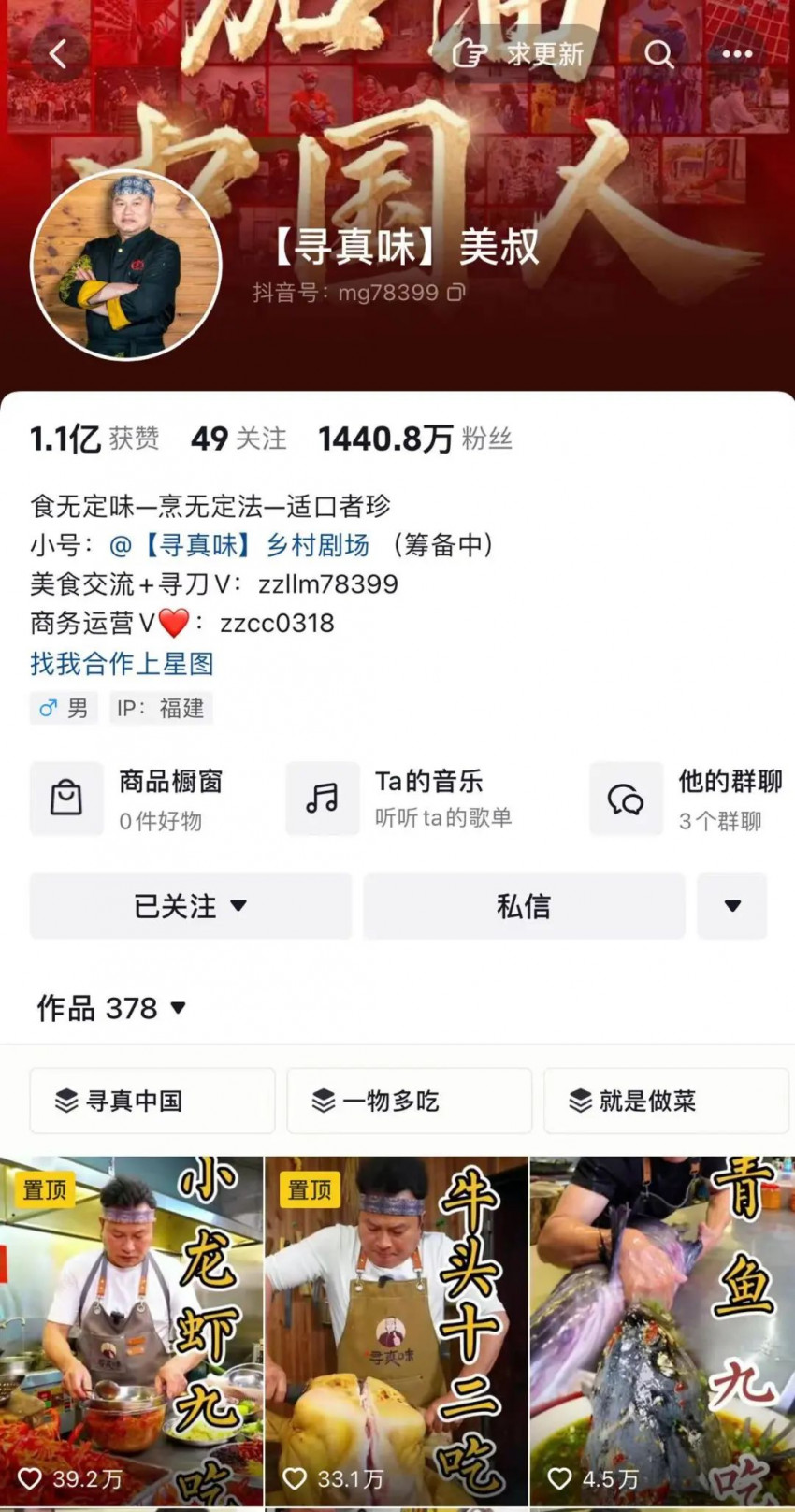The width and height of the screenshot is (795, 1512).
Task: Open the three-dot overflow menu
Action: pyautogui.click(x=737, y=54)
